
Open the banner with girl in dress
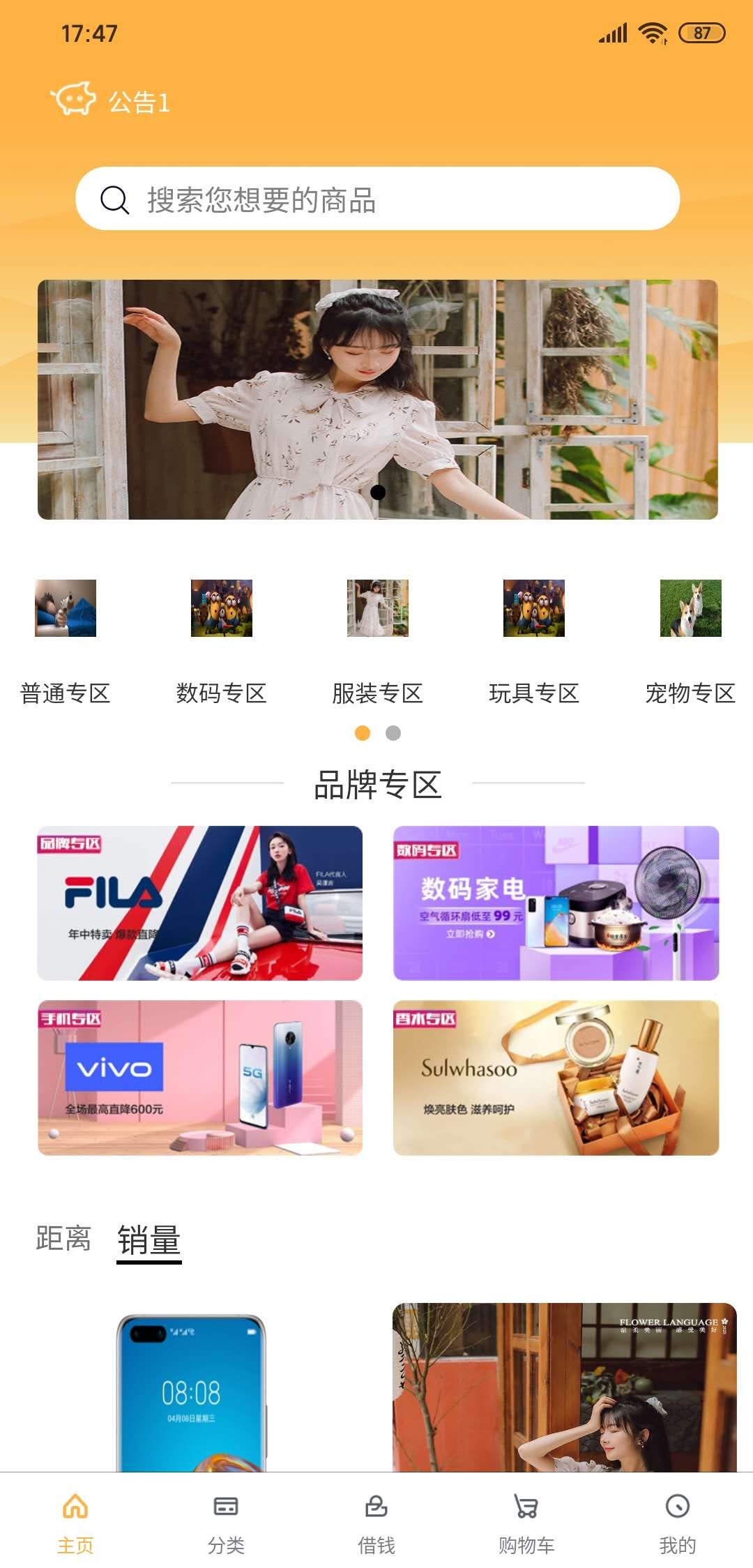377,399
